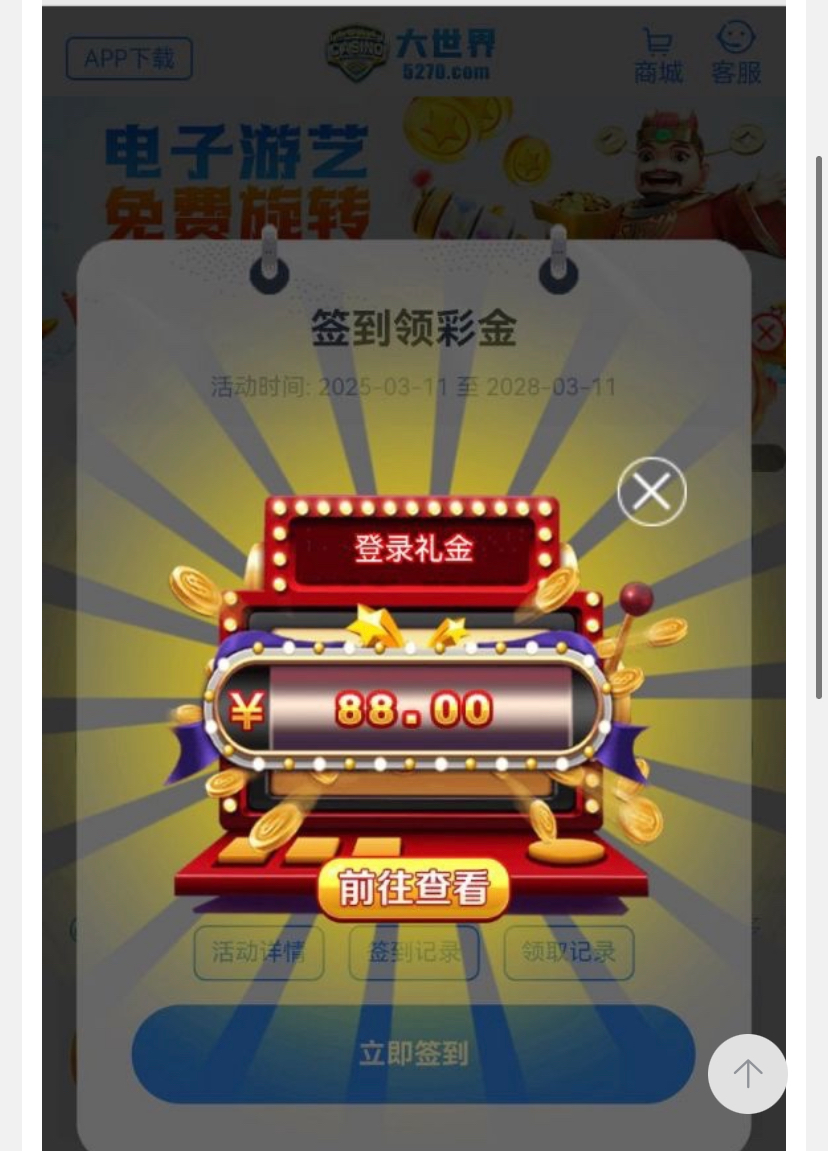Open the 商城 shop cart icon

658,55
